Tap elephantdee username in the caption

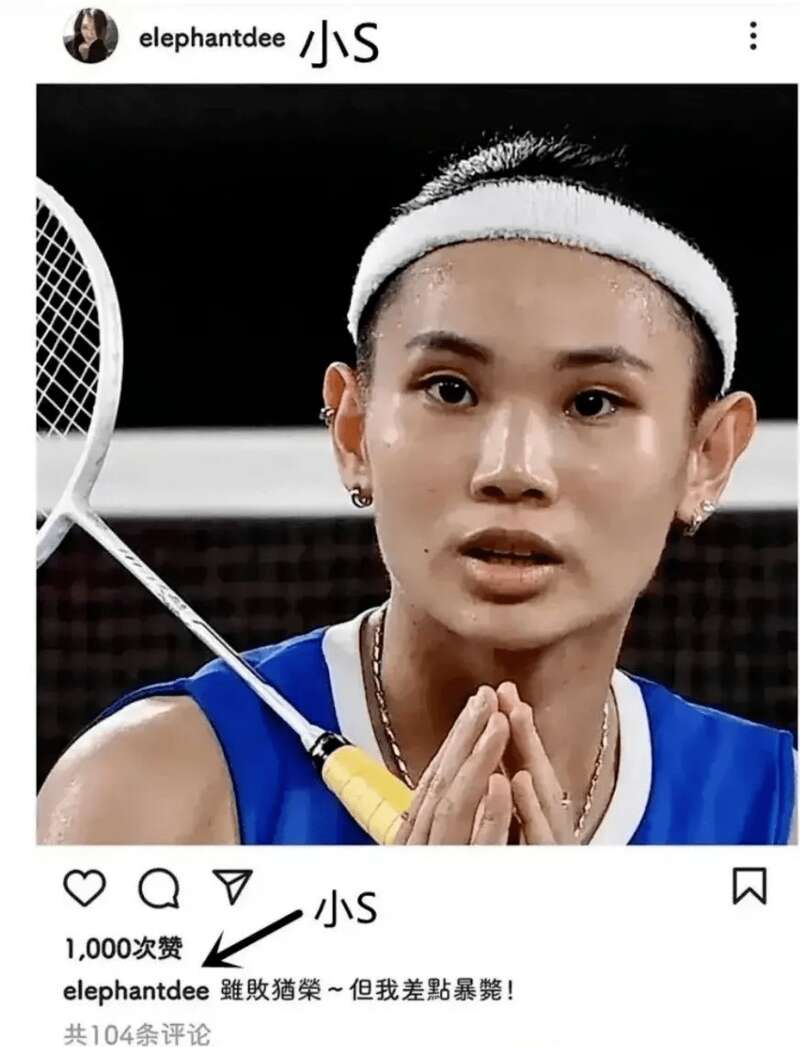(136, 991)
